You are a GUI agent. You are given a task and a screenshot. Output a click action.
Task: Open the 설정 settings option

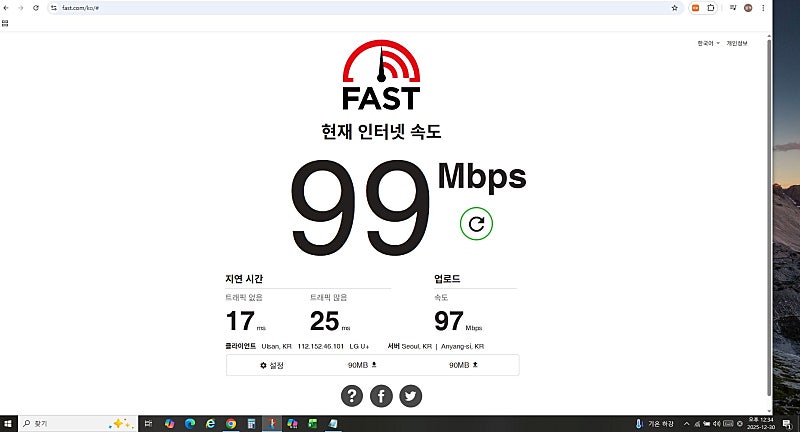[271, 365]
